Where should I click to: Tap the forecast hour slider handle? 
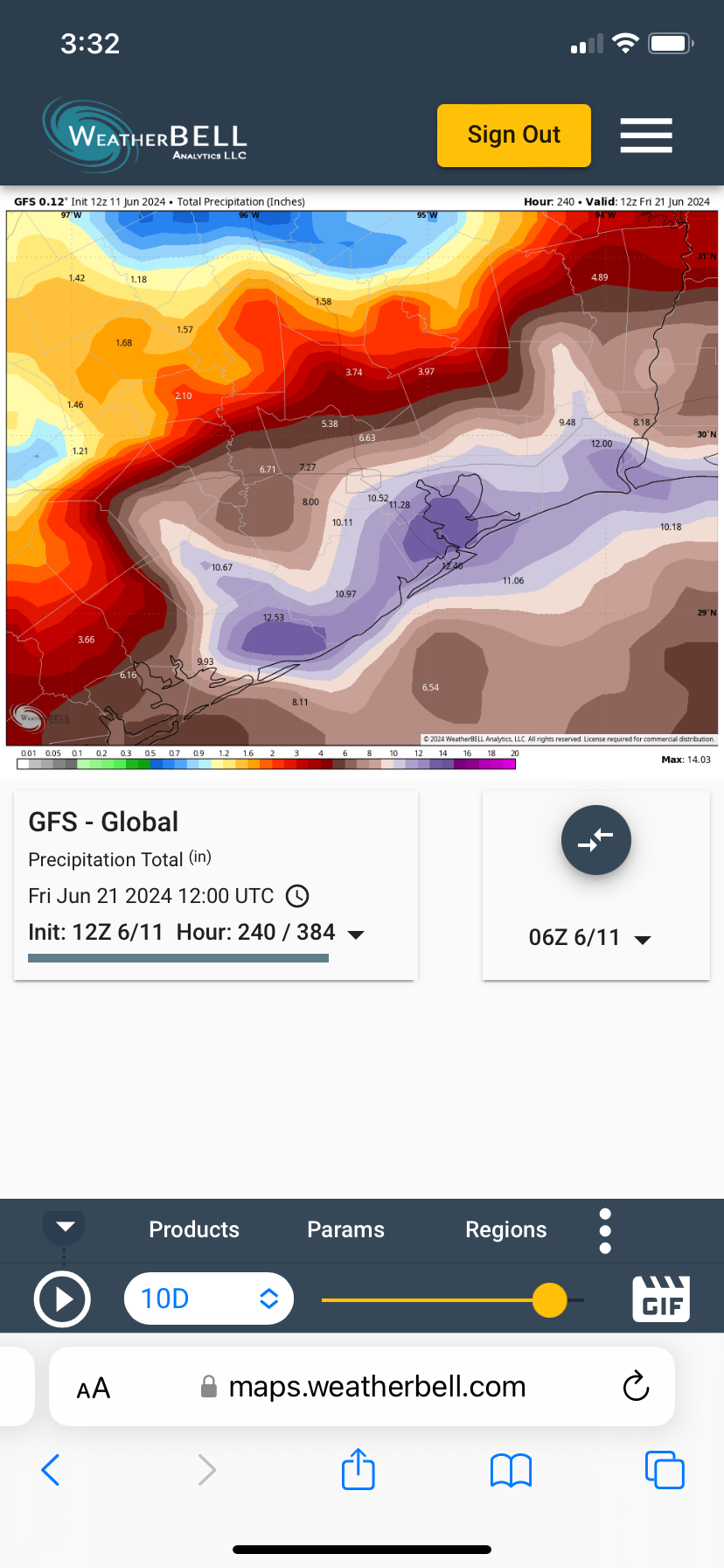tap(549, 1299)
